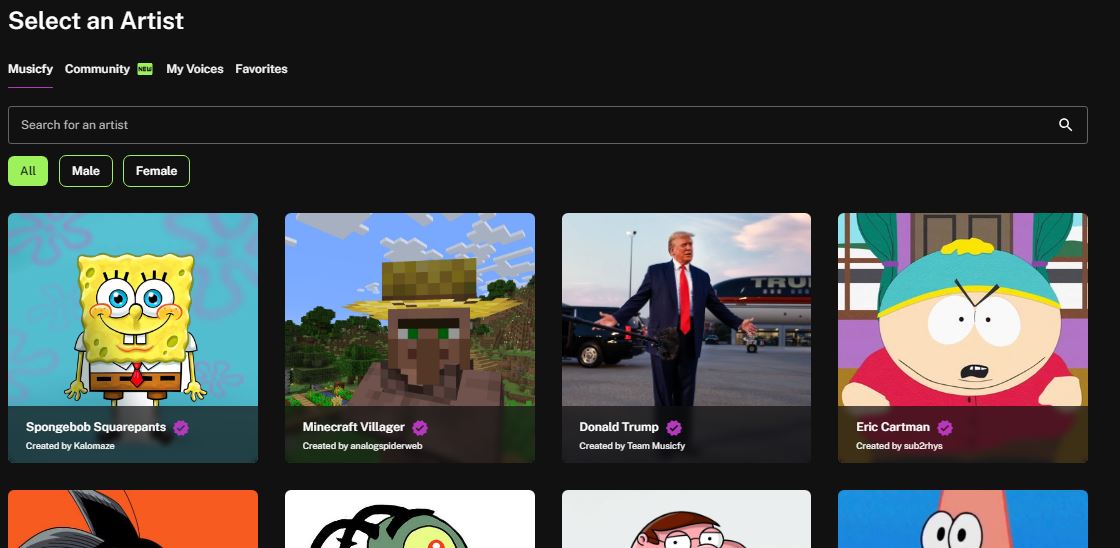Viewport: 1120px width, 548px height.
Task: Tap the Search for an artist field
Action: pyautogui.click(x=530, y=125)
